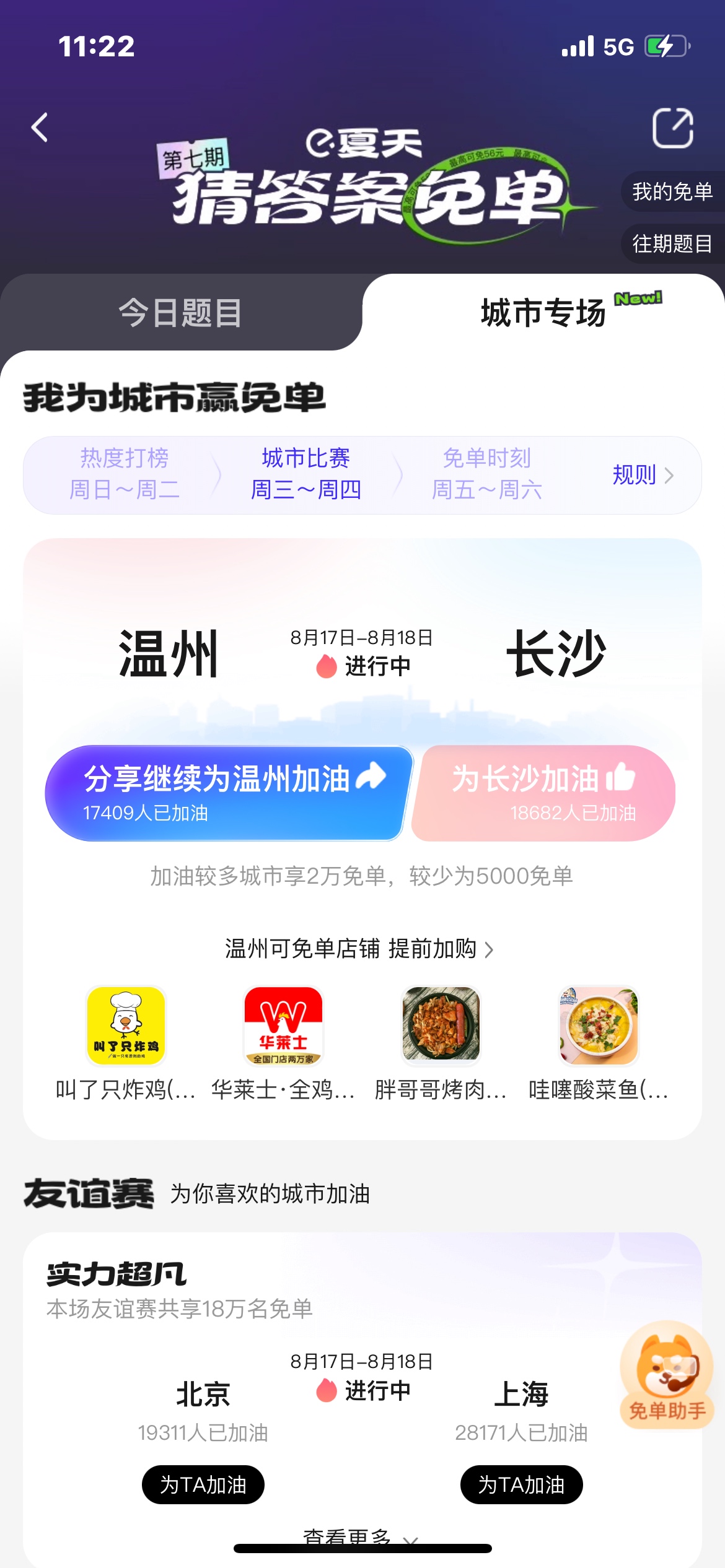The width and height of the screenshot is (725, 1568).
Task: Tap 为TA加油 under 上海
Action: tap(521, 1484)
